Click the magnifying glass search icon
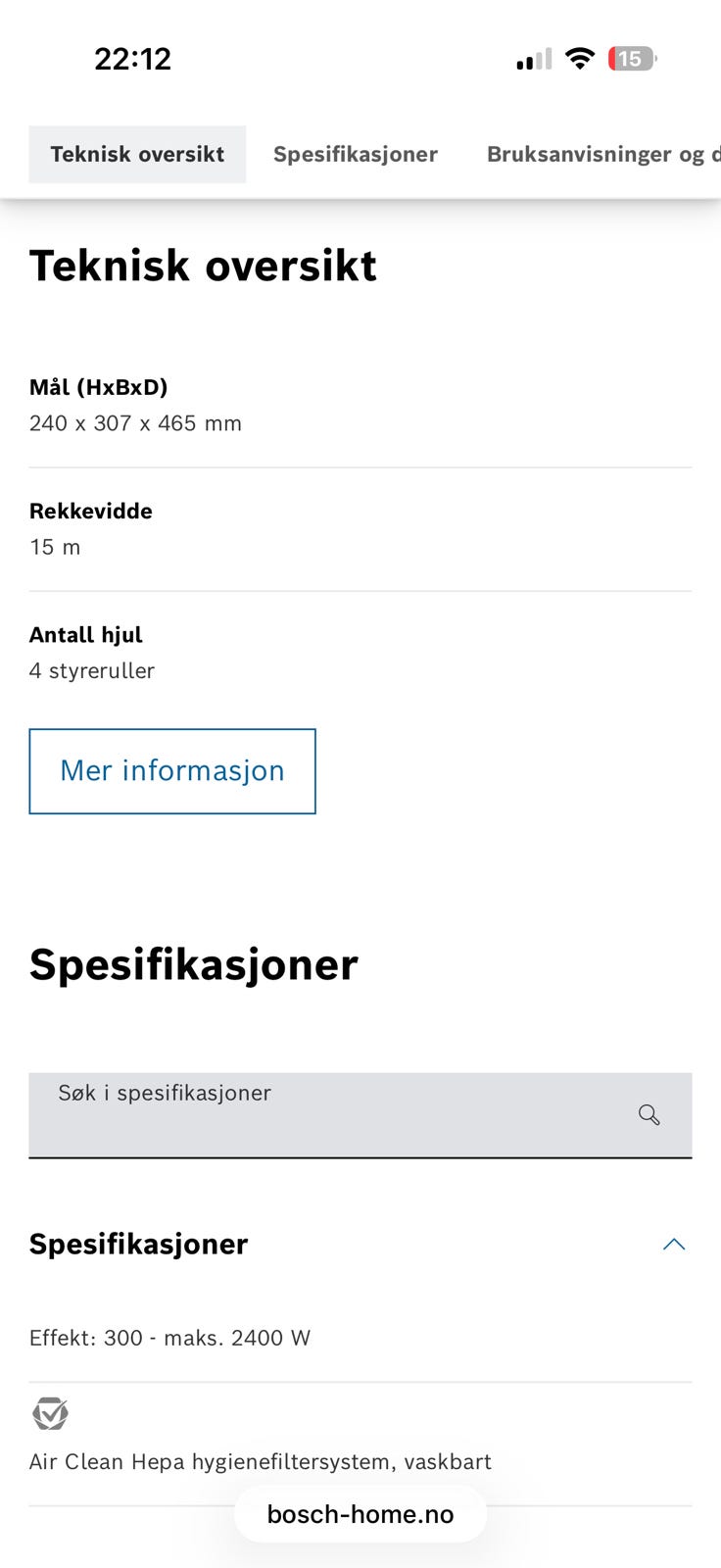This screenshot has width=721, height=1568. pos(649,1115)
